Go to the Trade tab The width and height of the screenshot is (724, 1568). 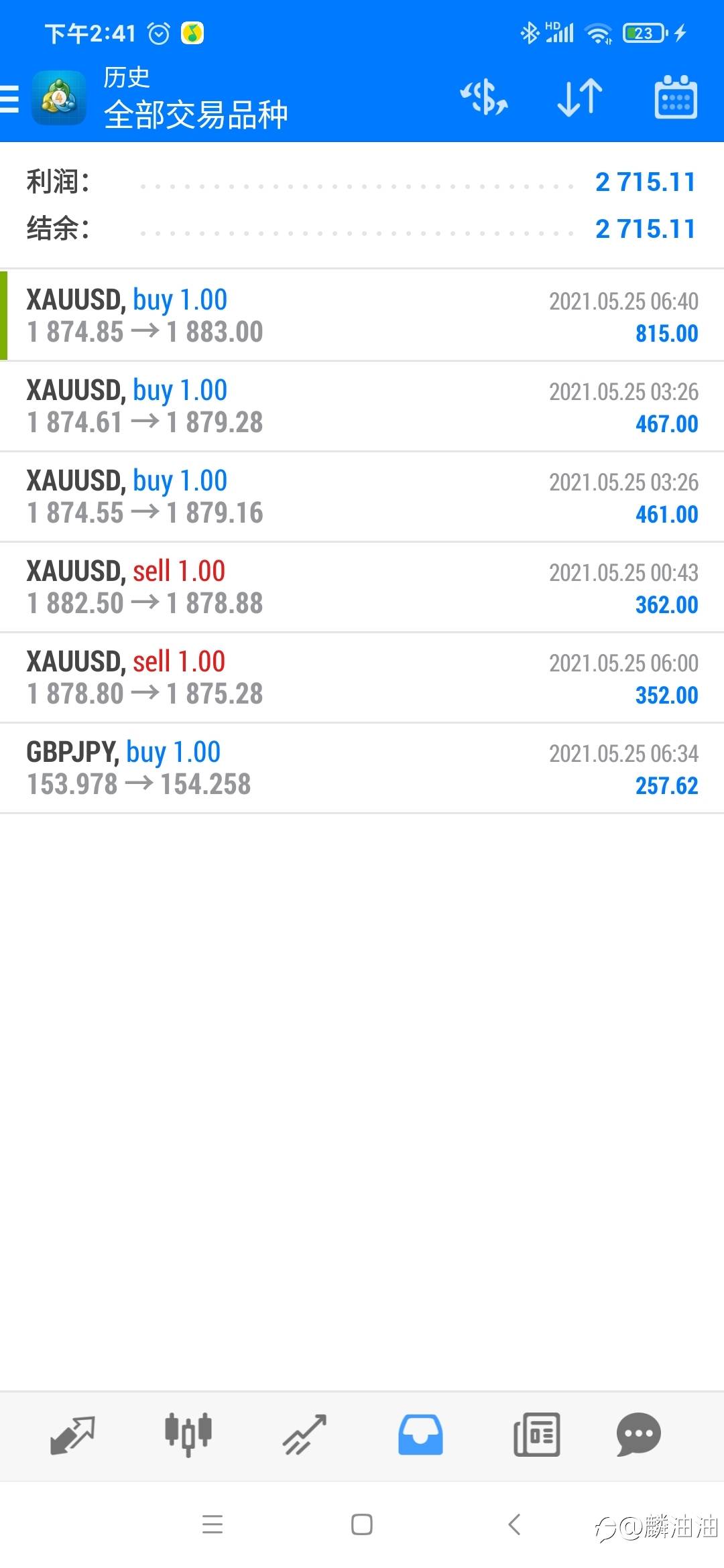coord(304,1435)
